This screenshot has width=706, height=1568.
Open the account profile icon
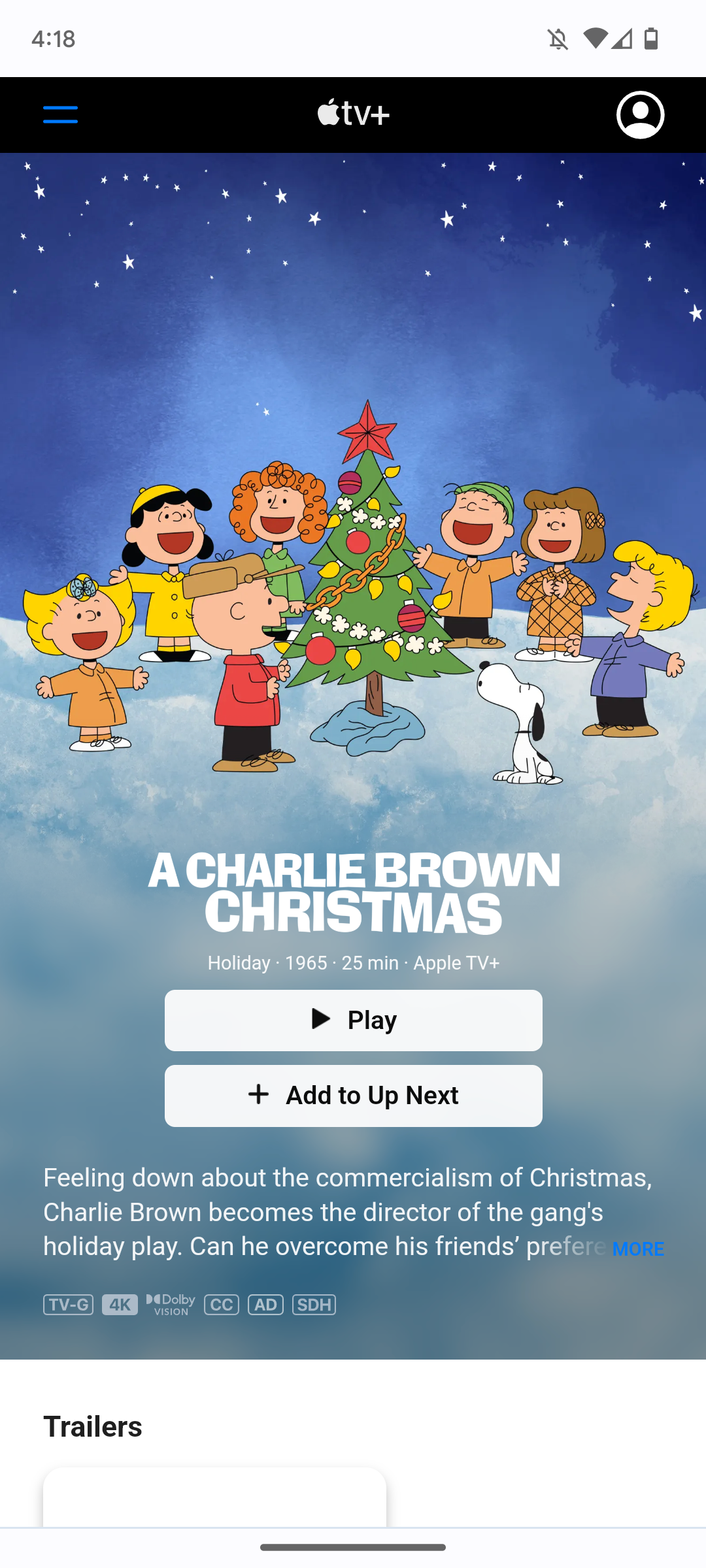coord(640,115)
